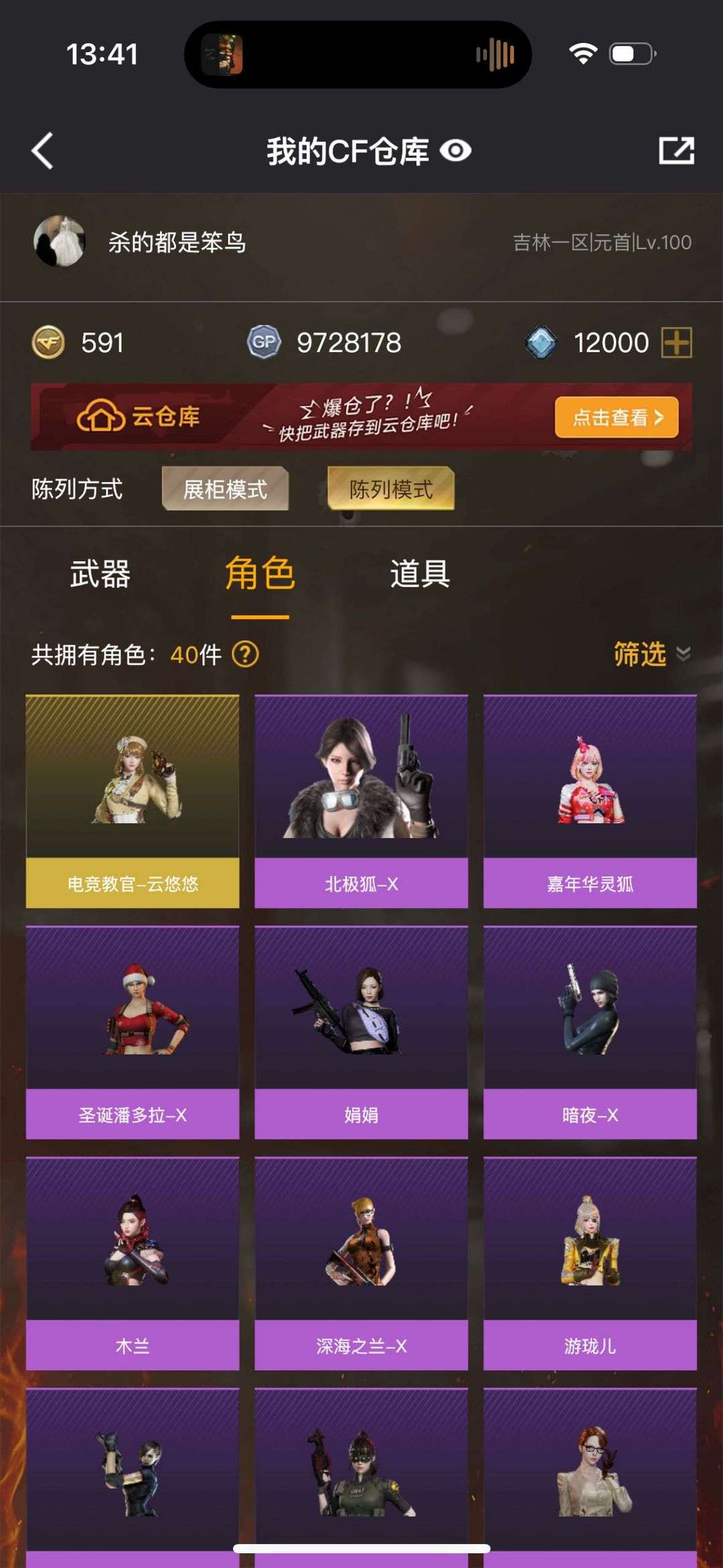Switch to the 武器 tab

point(100,574)
